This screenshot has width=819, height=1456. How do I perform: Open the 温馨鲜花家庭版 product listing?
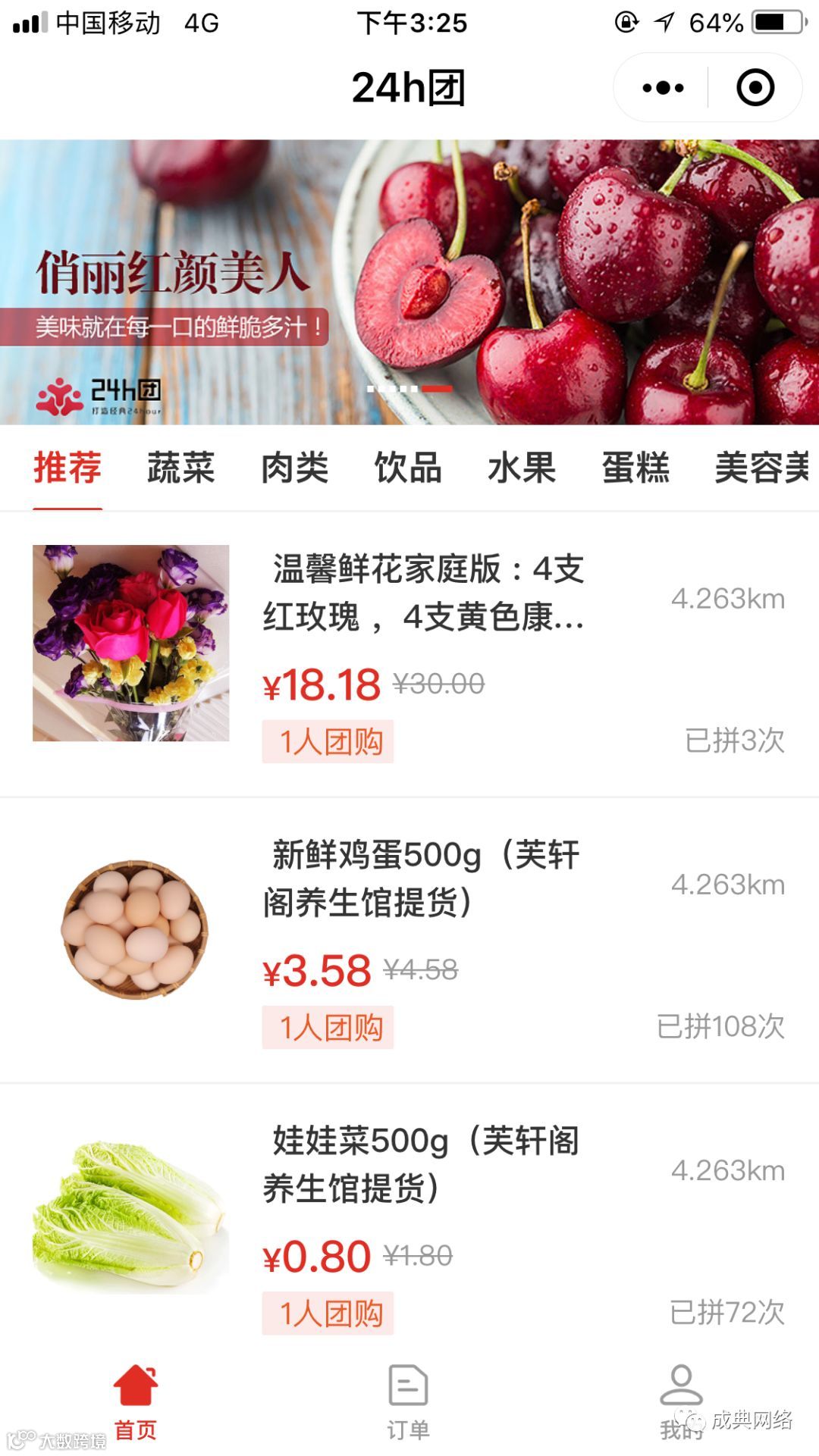423,593
